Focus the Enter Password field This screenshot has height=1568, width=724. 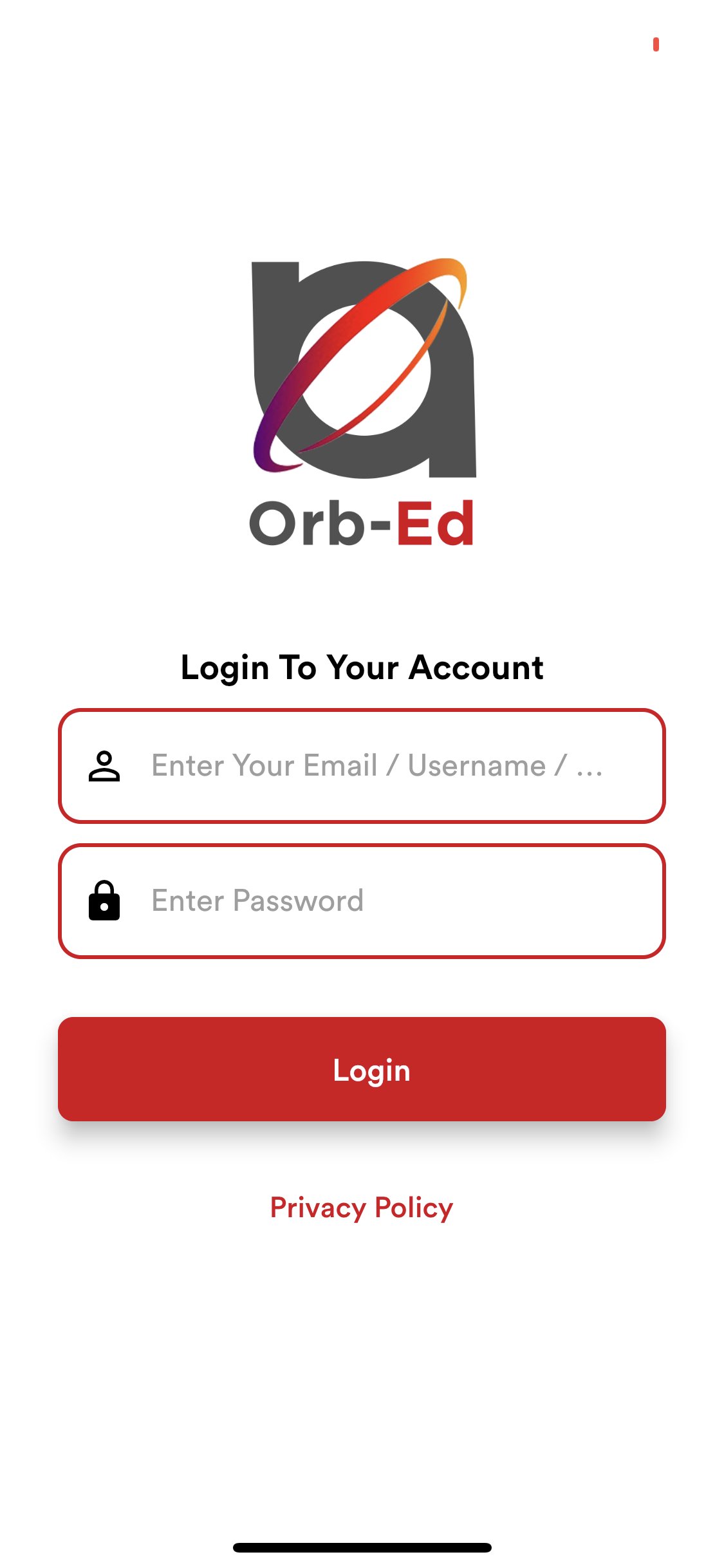pyautogui.click(x=362, y=901)
